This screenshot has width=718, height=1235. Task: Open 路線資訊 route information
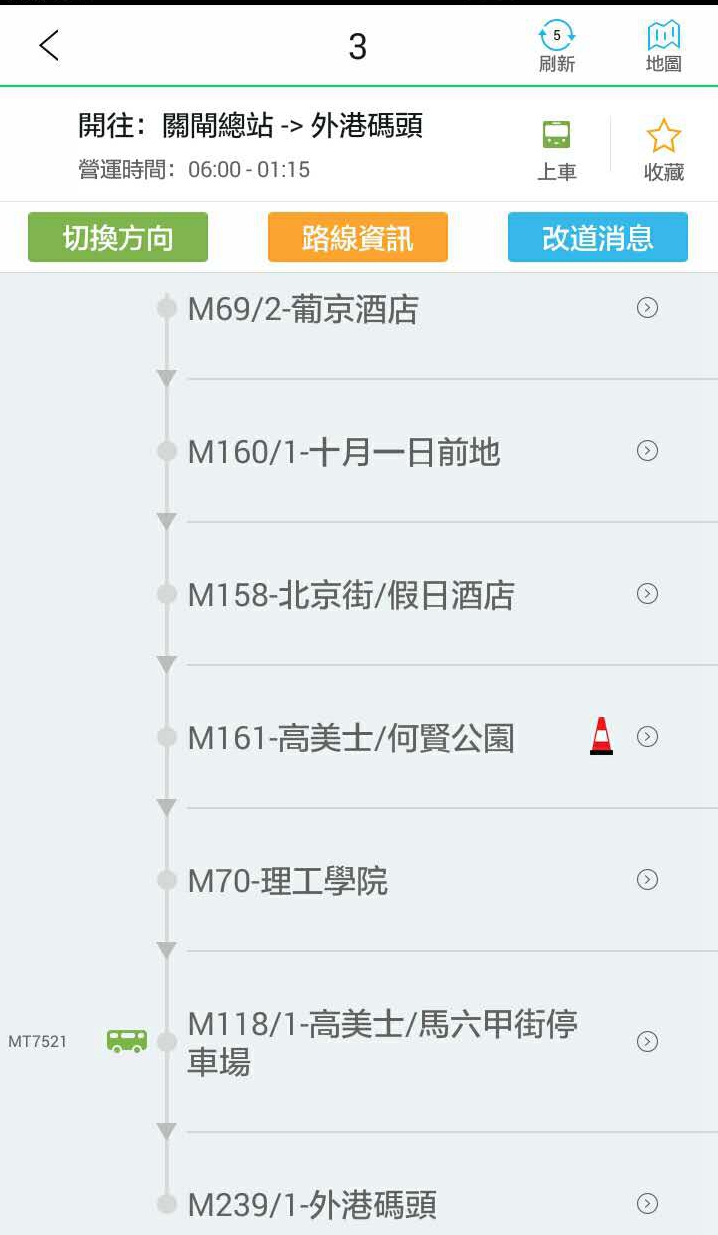click(357, 237)
